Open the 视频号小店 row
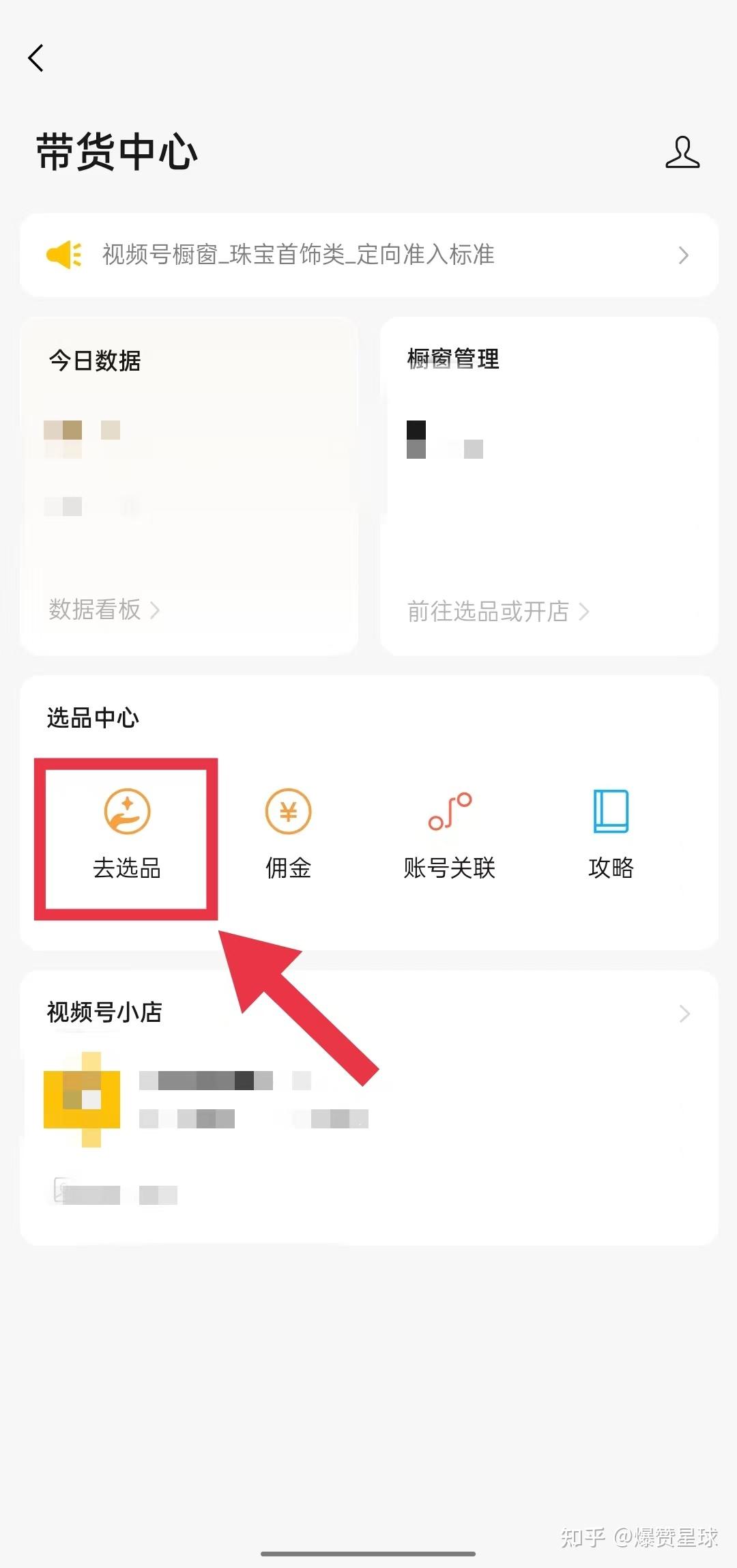This screenshot has height=1568, width=737. coord(369,1013)
